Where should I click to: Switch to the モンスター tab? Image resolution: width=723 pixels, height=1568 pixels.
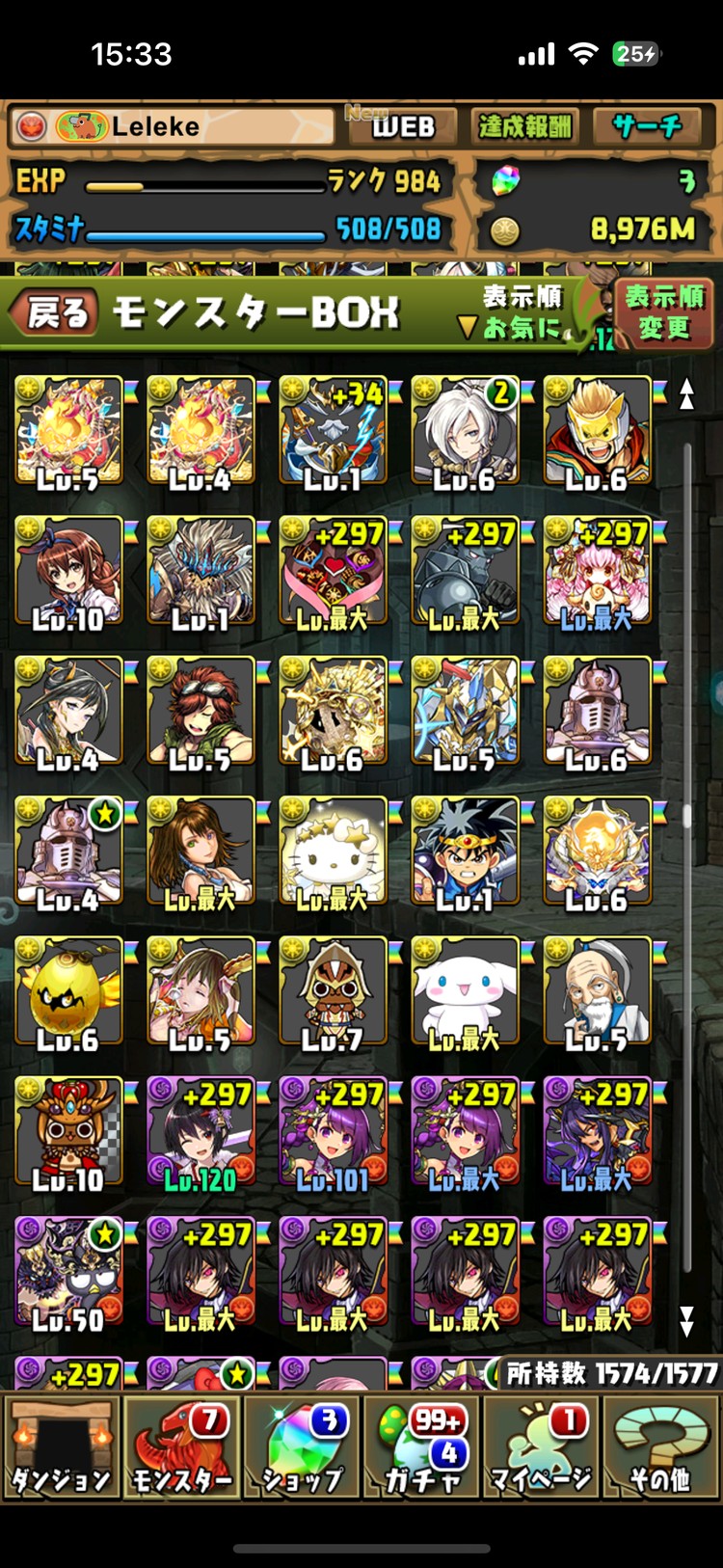click(x=182, y=1448)
